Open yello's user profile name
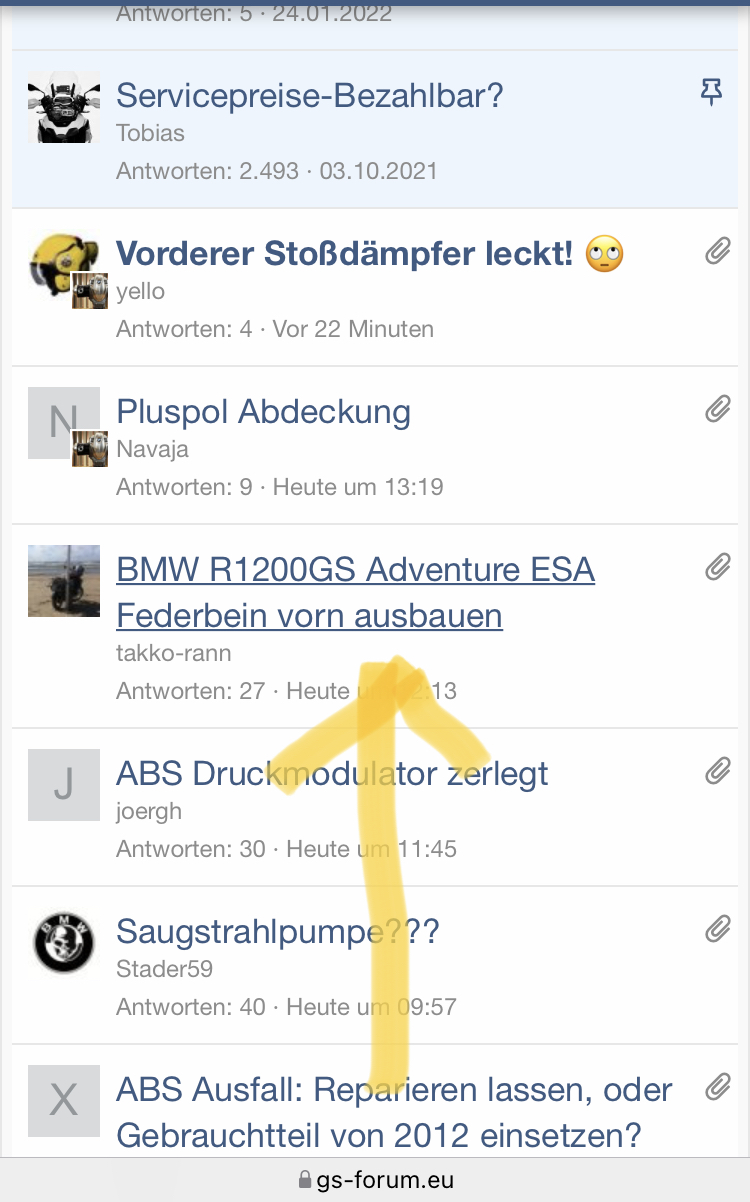This screenshot has height=1202, width=750. click(140, 292)
